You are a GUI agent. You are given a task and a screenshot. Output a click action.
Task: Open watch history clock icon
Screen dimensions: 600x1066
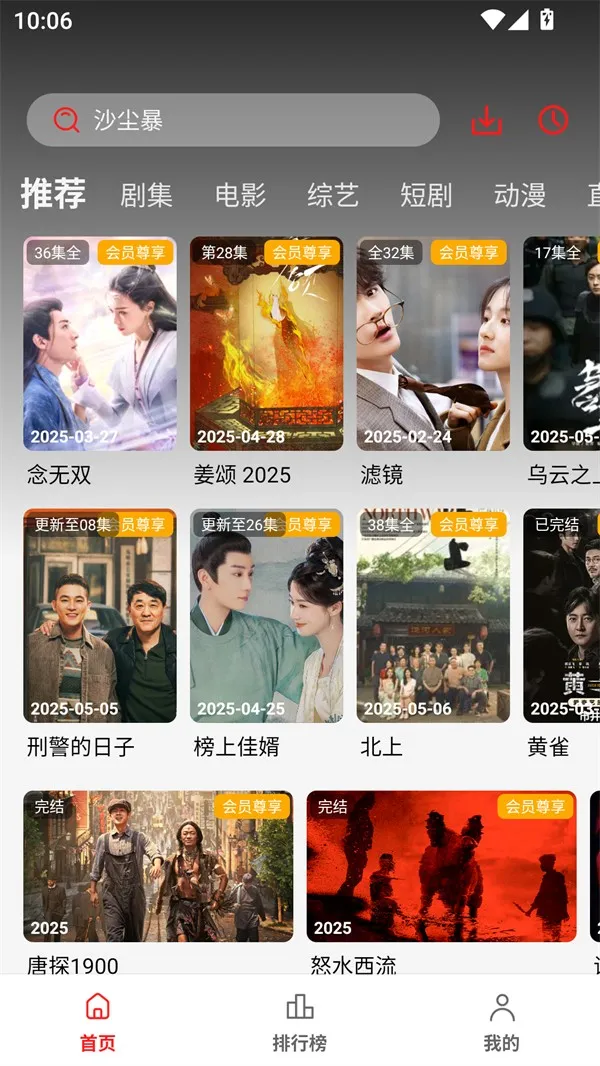pyautogui.click(x=553, y=120)
